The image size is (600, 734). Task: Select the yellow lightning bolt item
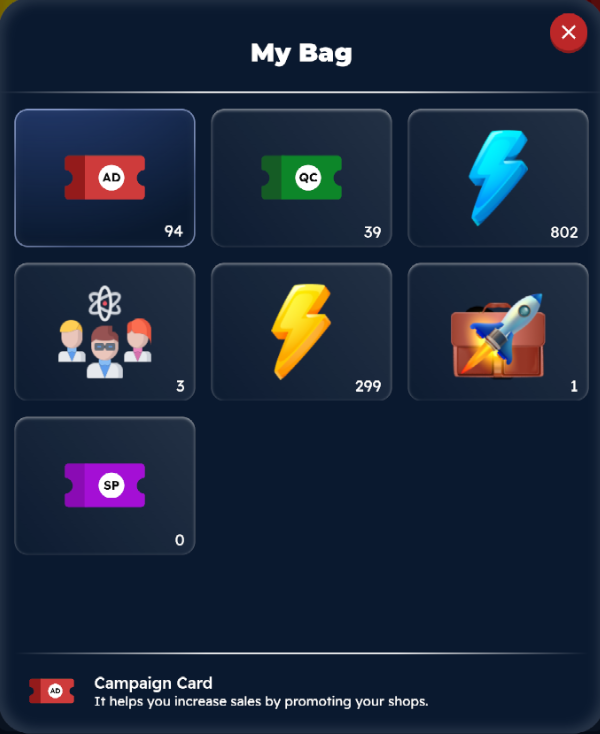click(301, 332)
